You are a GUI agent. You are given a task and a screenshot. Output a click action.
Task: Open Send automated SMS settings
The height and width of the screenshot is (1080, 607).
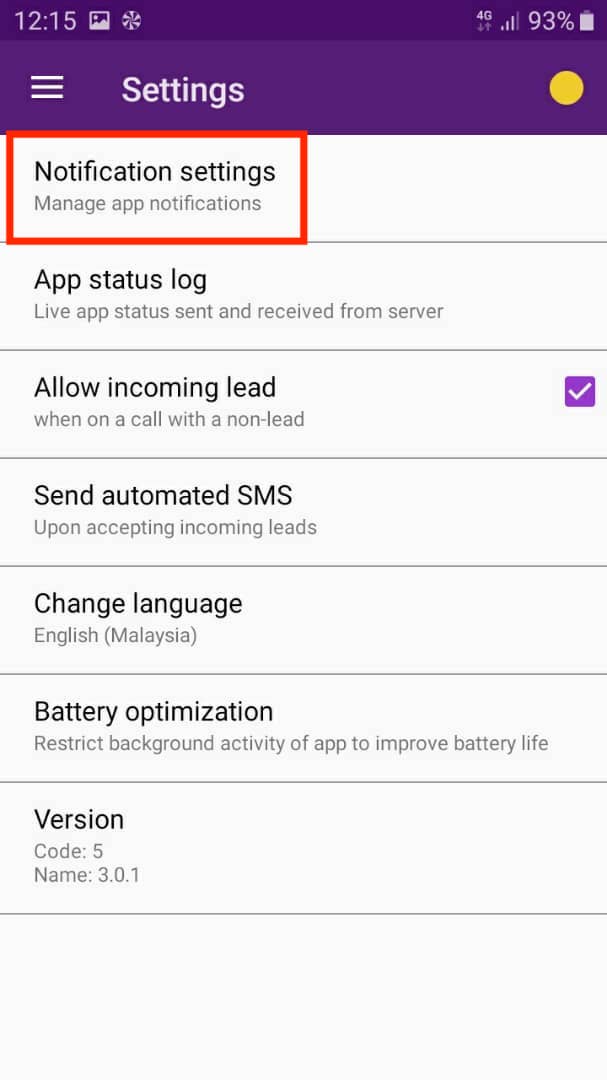point(303,512)
